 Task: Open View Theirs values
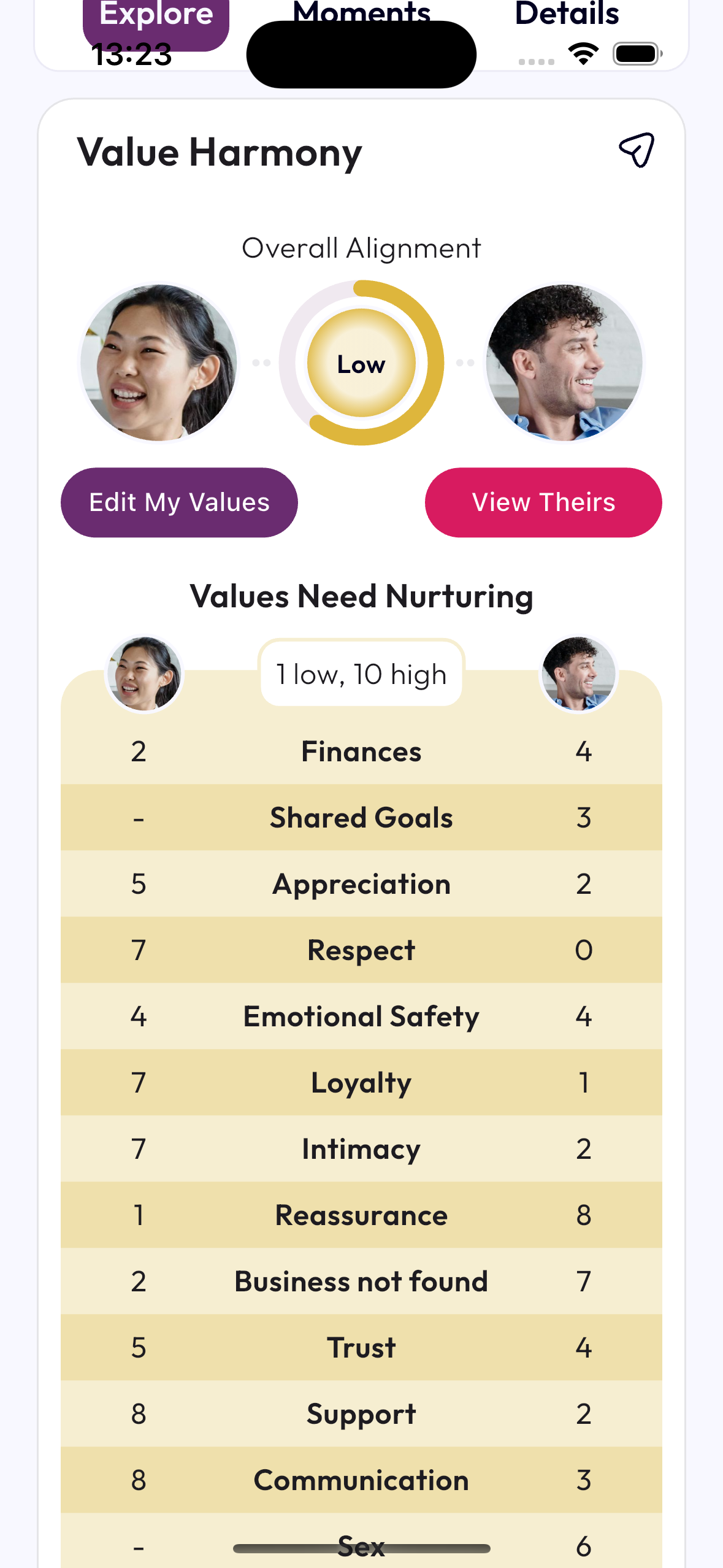coord(543,502)
